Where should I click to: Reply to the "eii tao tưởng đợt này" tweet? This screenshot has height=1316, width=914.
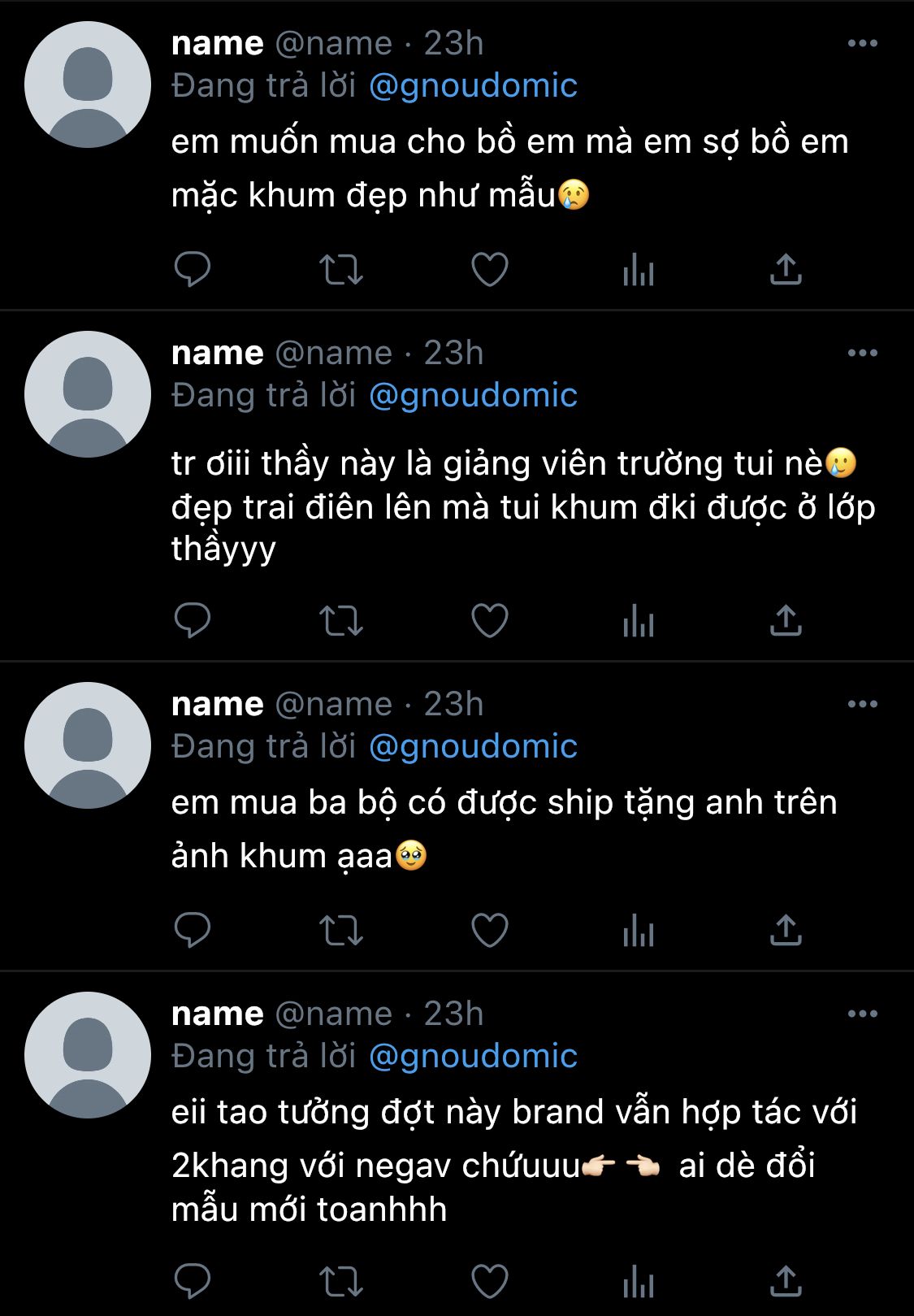(x=193, y=1282)
